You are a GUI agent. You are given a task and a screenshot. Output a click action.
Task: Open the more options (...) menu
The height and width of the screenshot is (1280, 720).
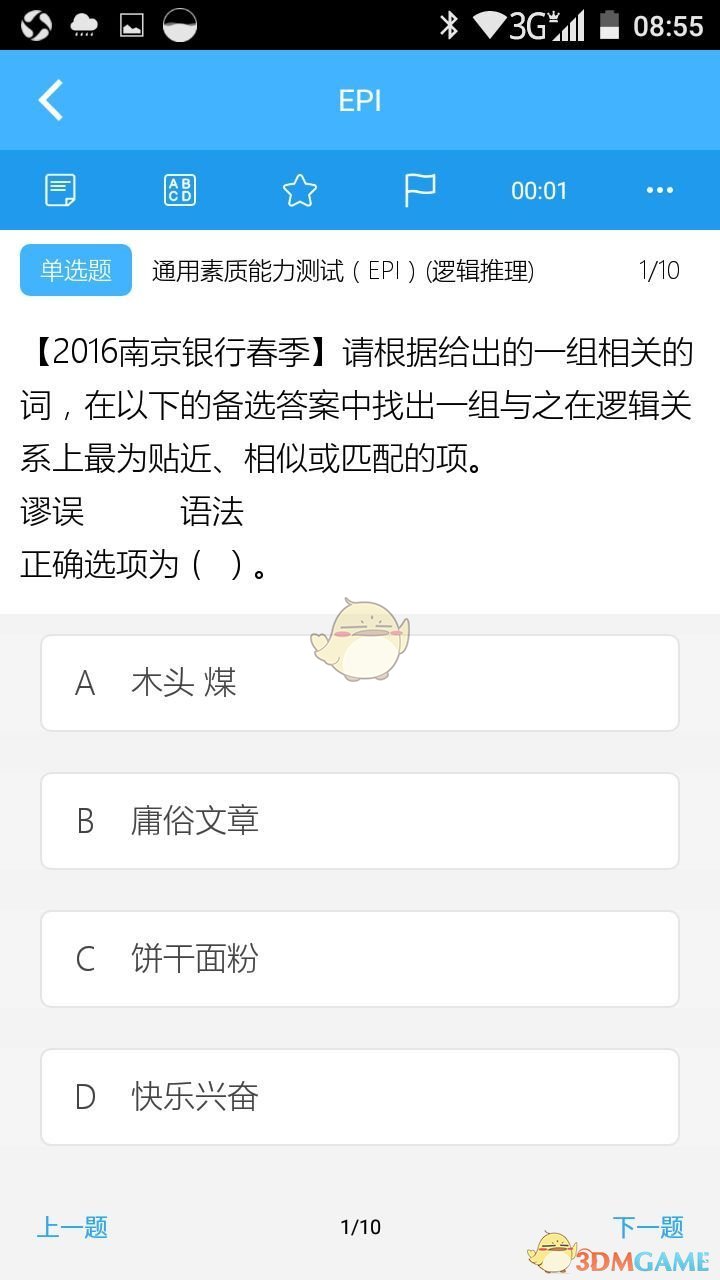pos(659,190)
